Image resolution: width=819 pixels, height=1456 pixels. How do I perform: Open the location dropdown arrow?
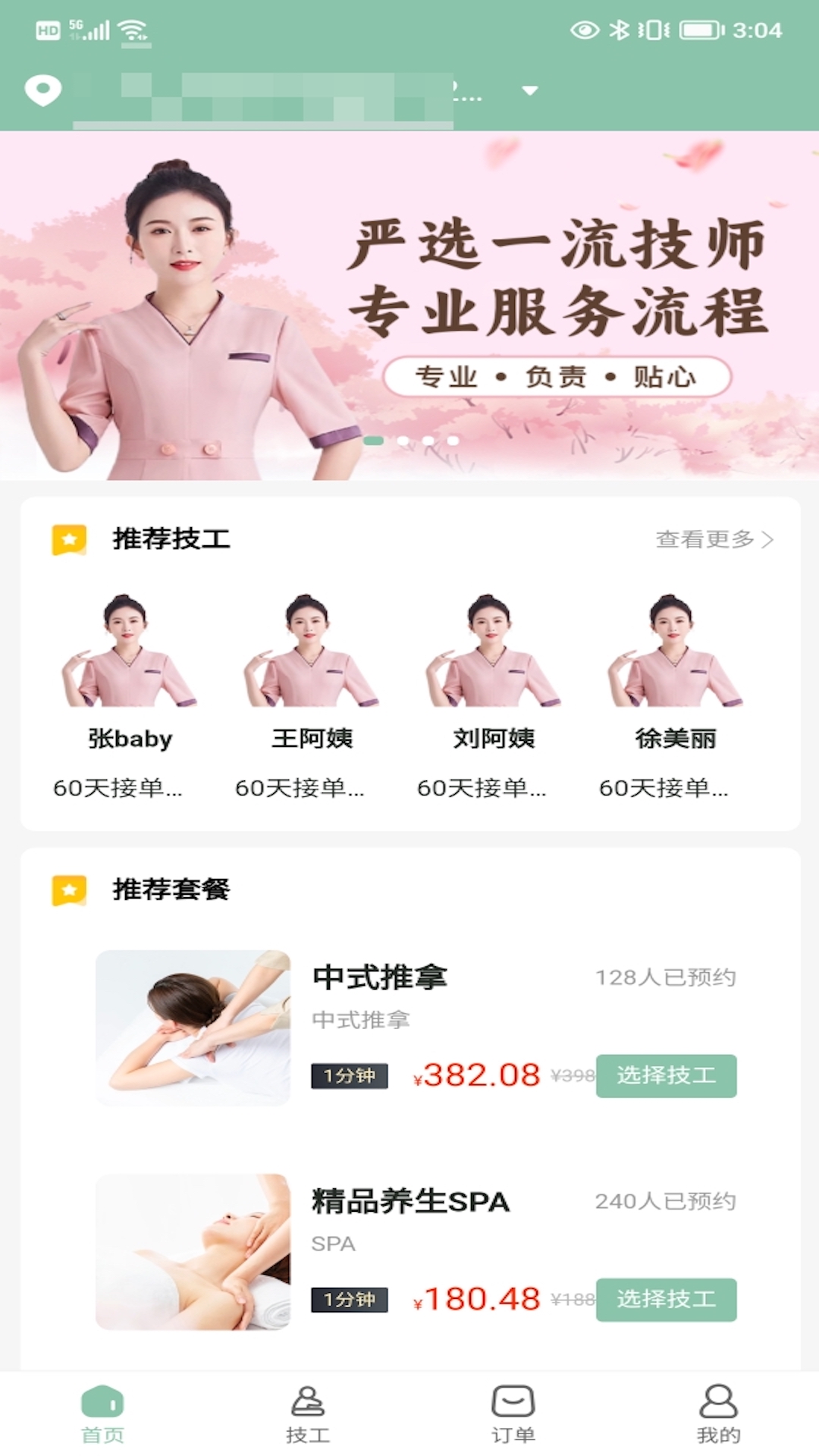point(529,91)
